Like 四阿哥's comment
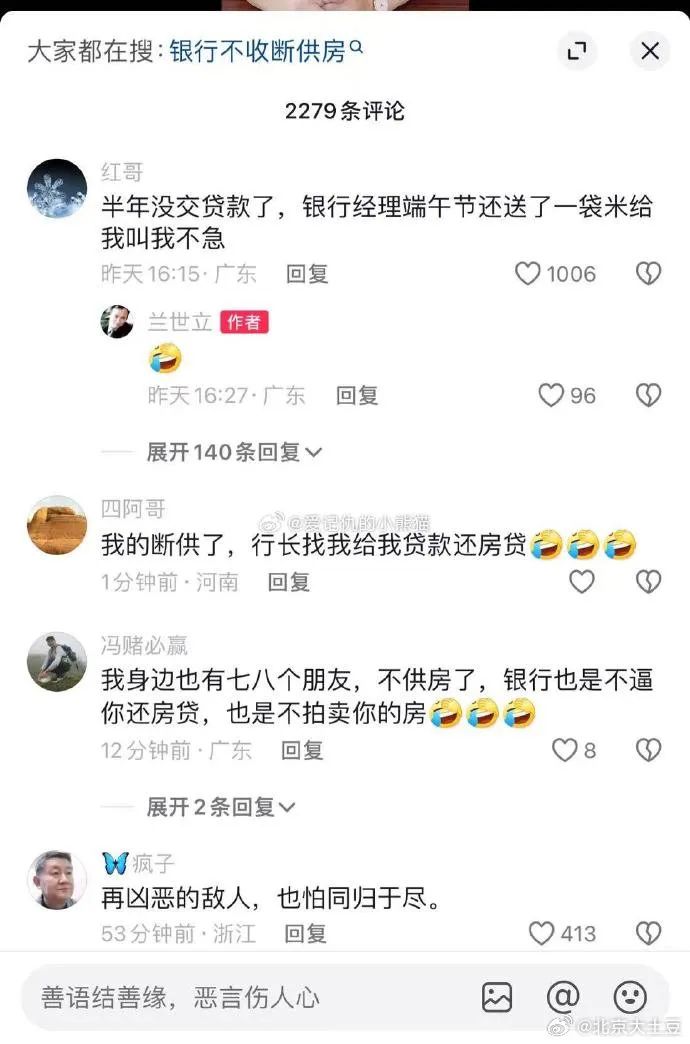 point(582,582)
